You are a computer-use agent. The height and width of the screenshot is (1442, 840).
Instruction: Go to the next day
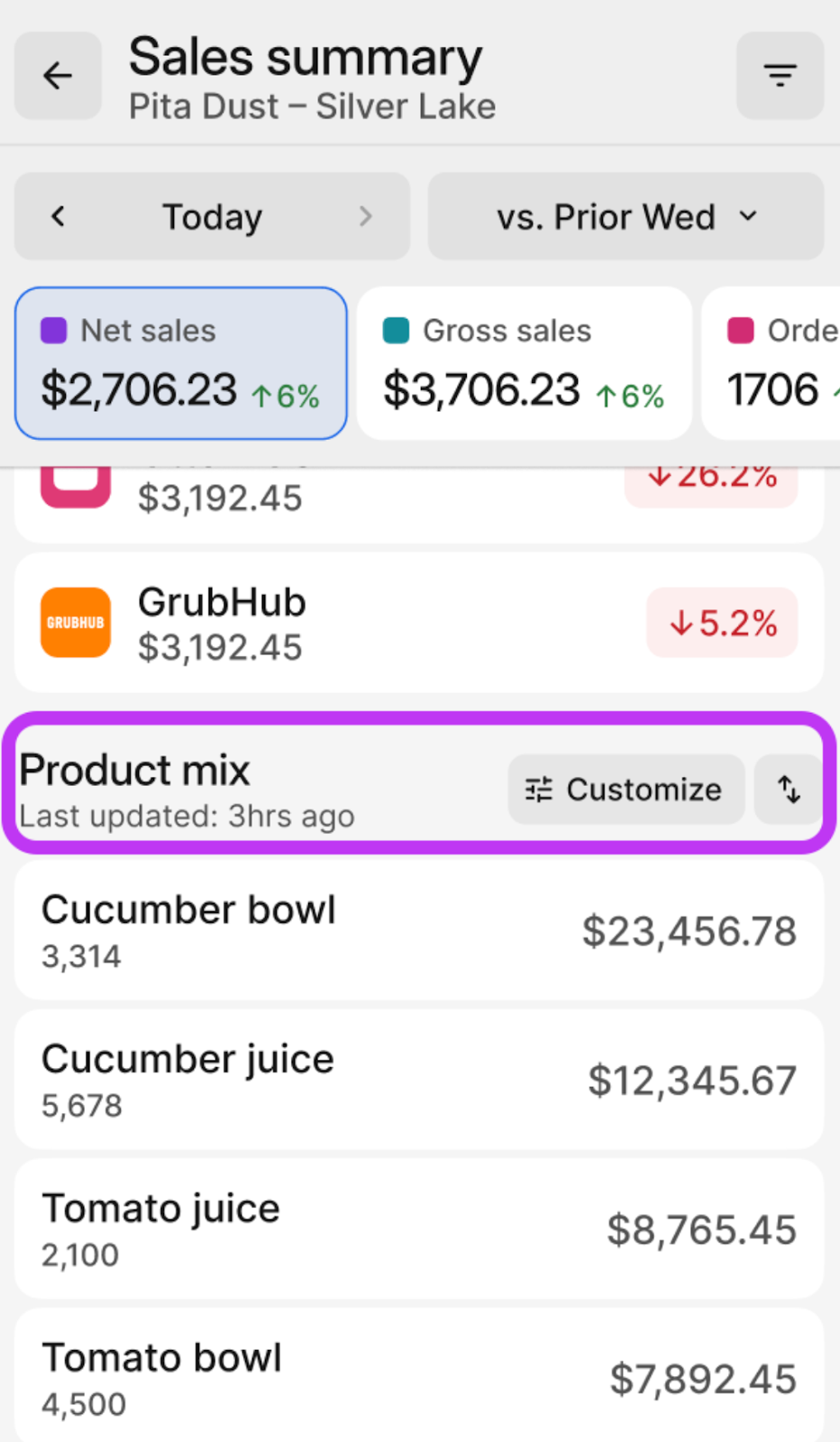[365, 216]
